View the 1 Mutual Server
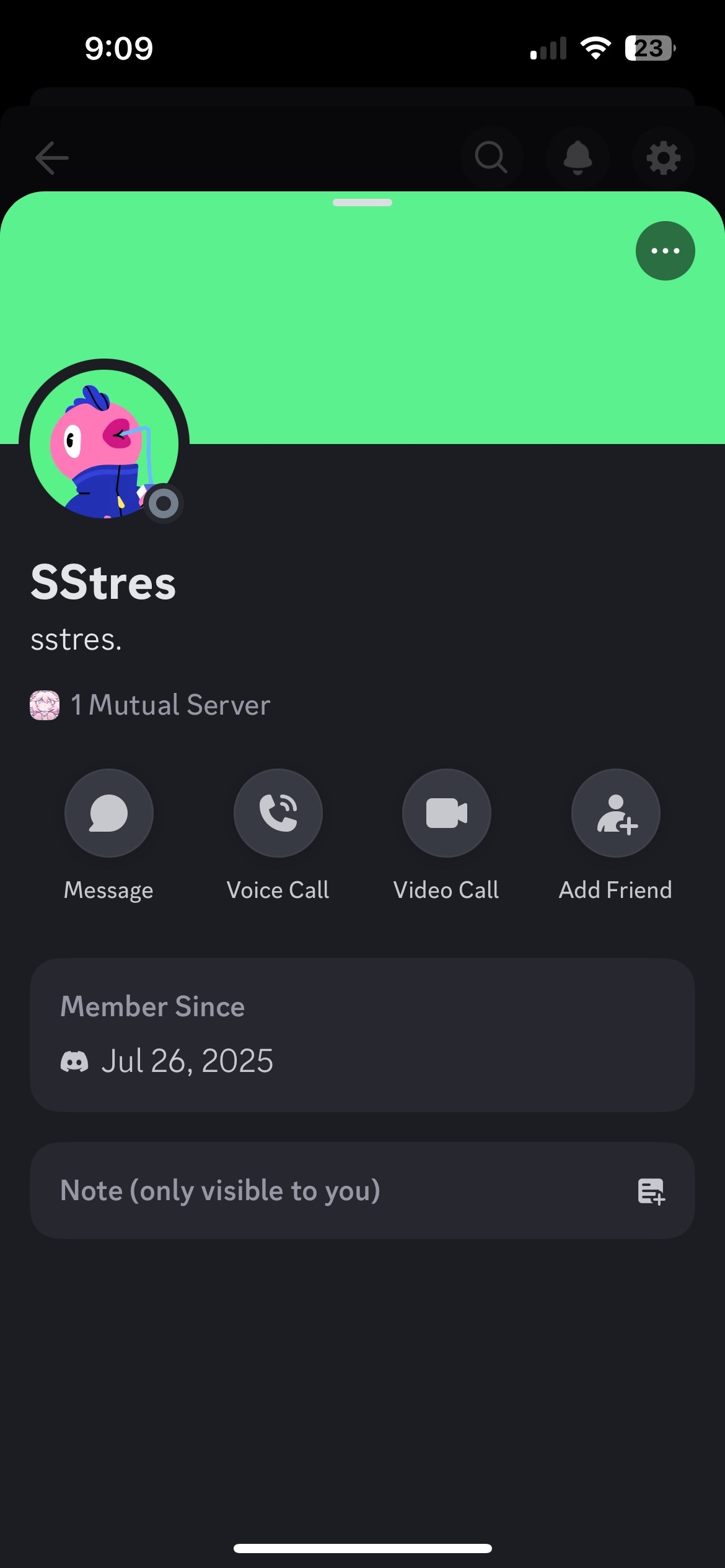The width and height of the screenshot is (725, 1568). pos(151,705)
